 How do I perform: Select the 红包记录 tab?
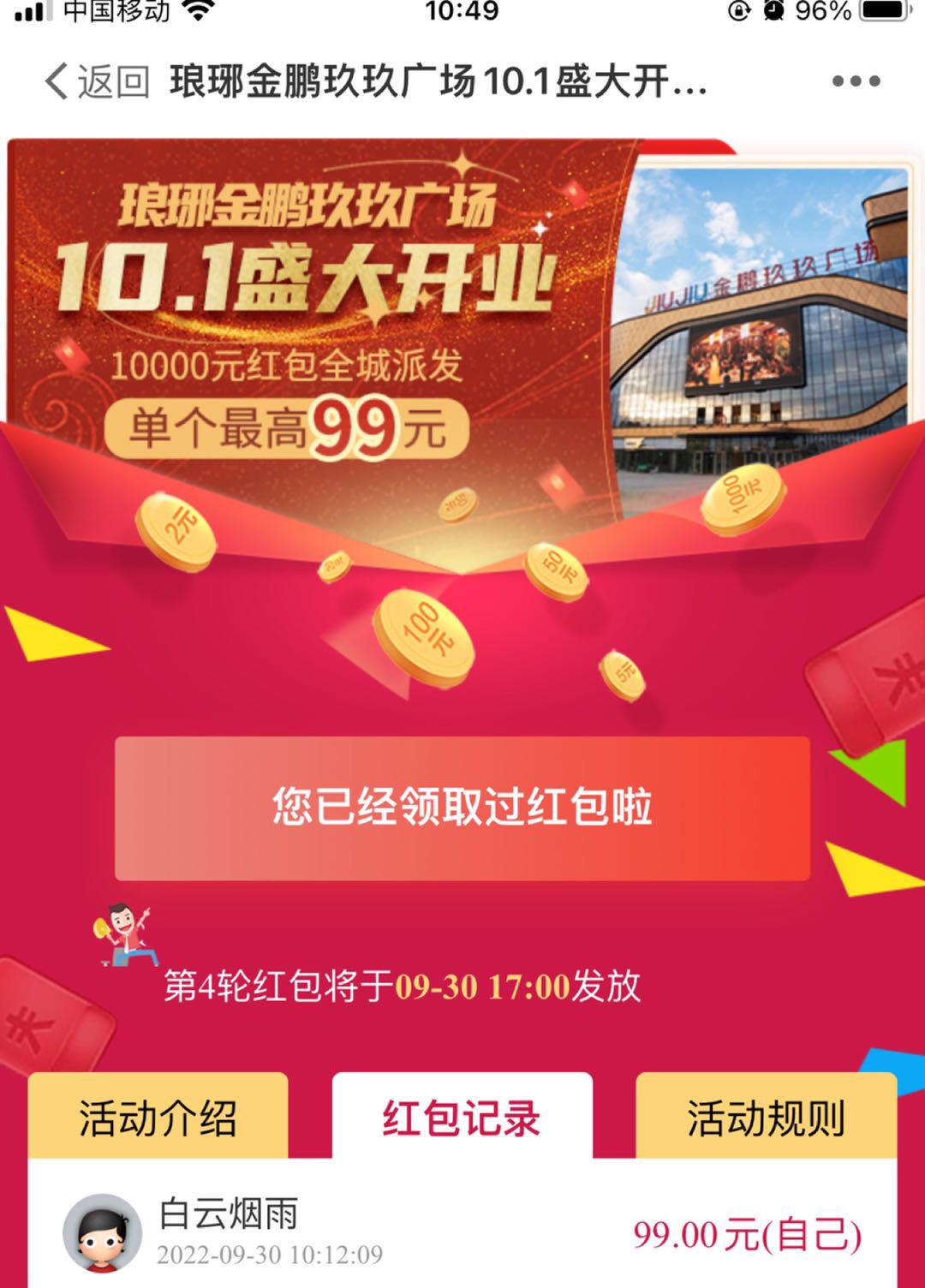462,1118
